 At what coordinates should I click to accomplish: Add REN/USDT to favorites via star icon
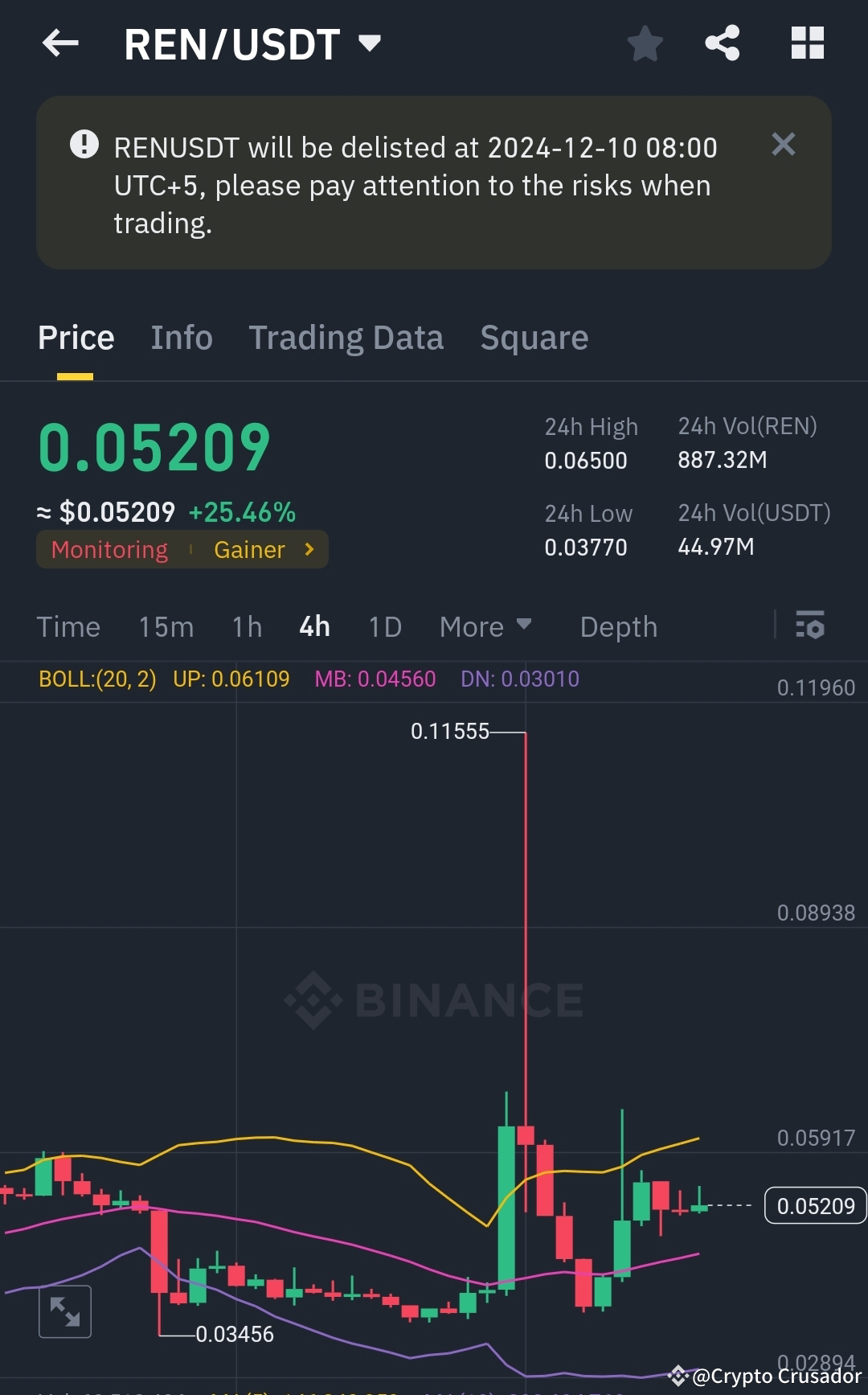645,44
